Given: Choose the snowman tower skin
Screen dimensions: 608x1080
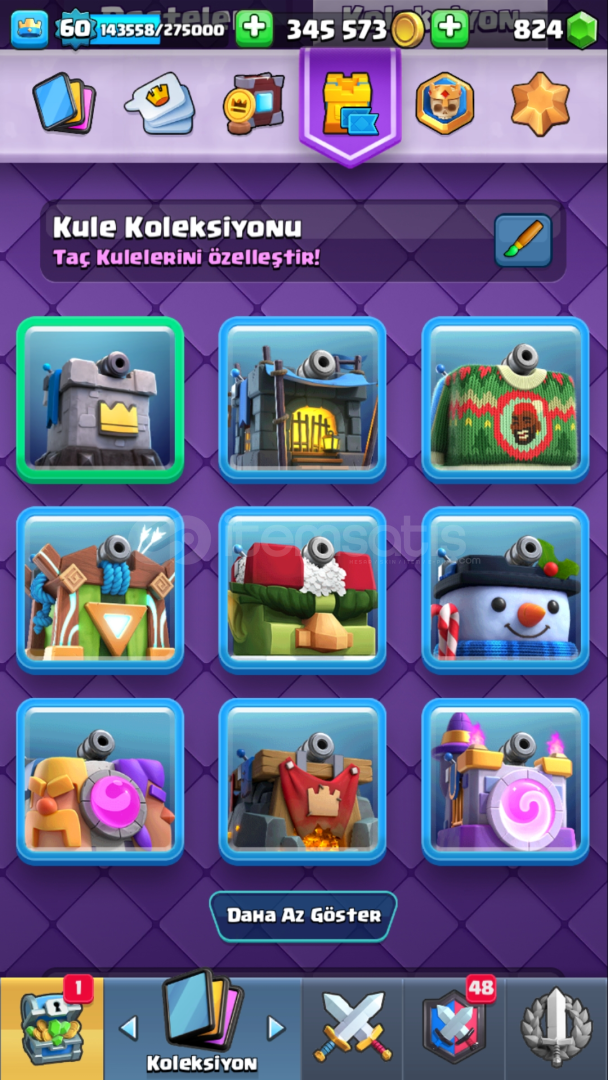Looking at the screenshot, I should (x=505, y=591).
